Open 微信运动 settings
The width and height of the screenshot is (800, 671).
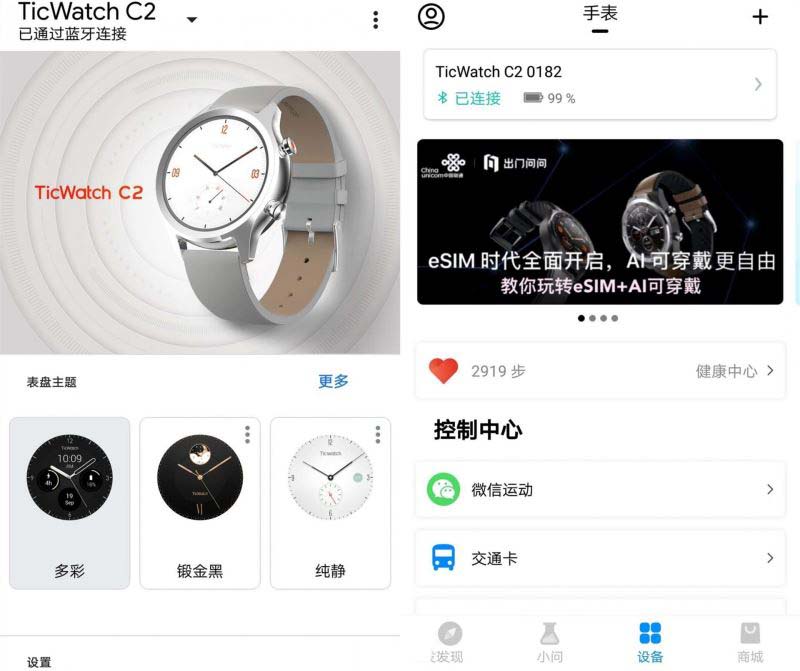pyautogui.click(x=600, y=489)
